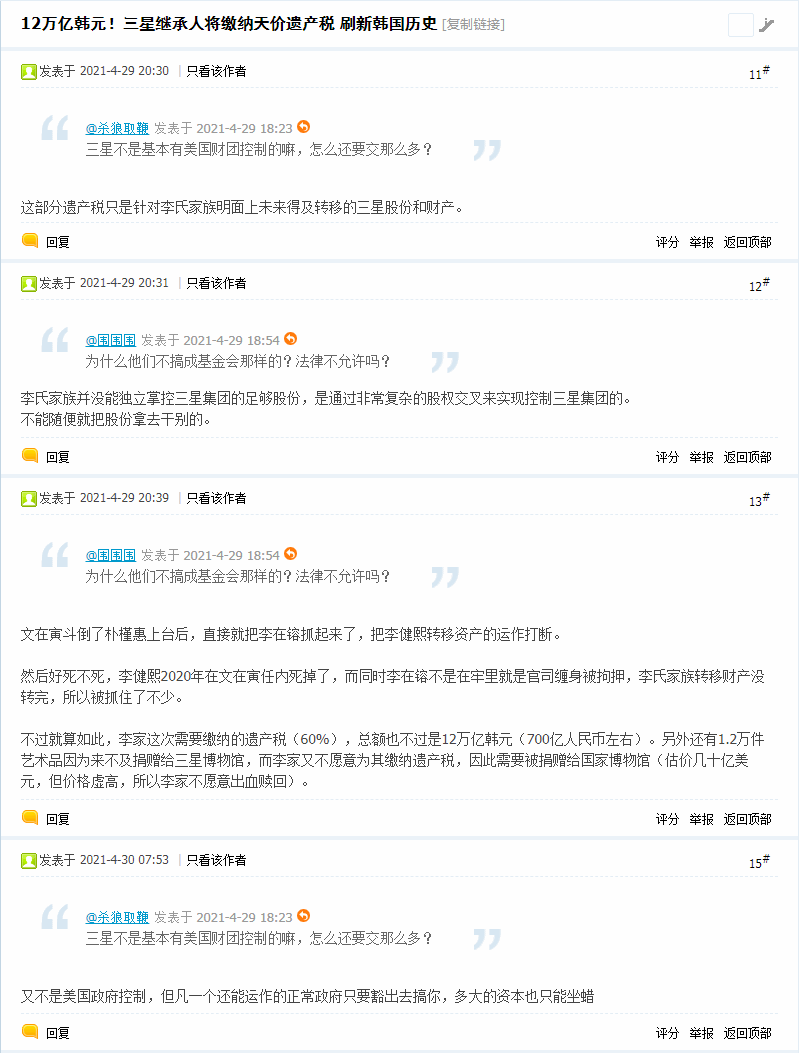
Task: Open the wrench tool icon in header
Action: [x=767, y=25]
